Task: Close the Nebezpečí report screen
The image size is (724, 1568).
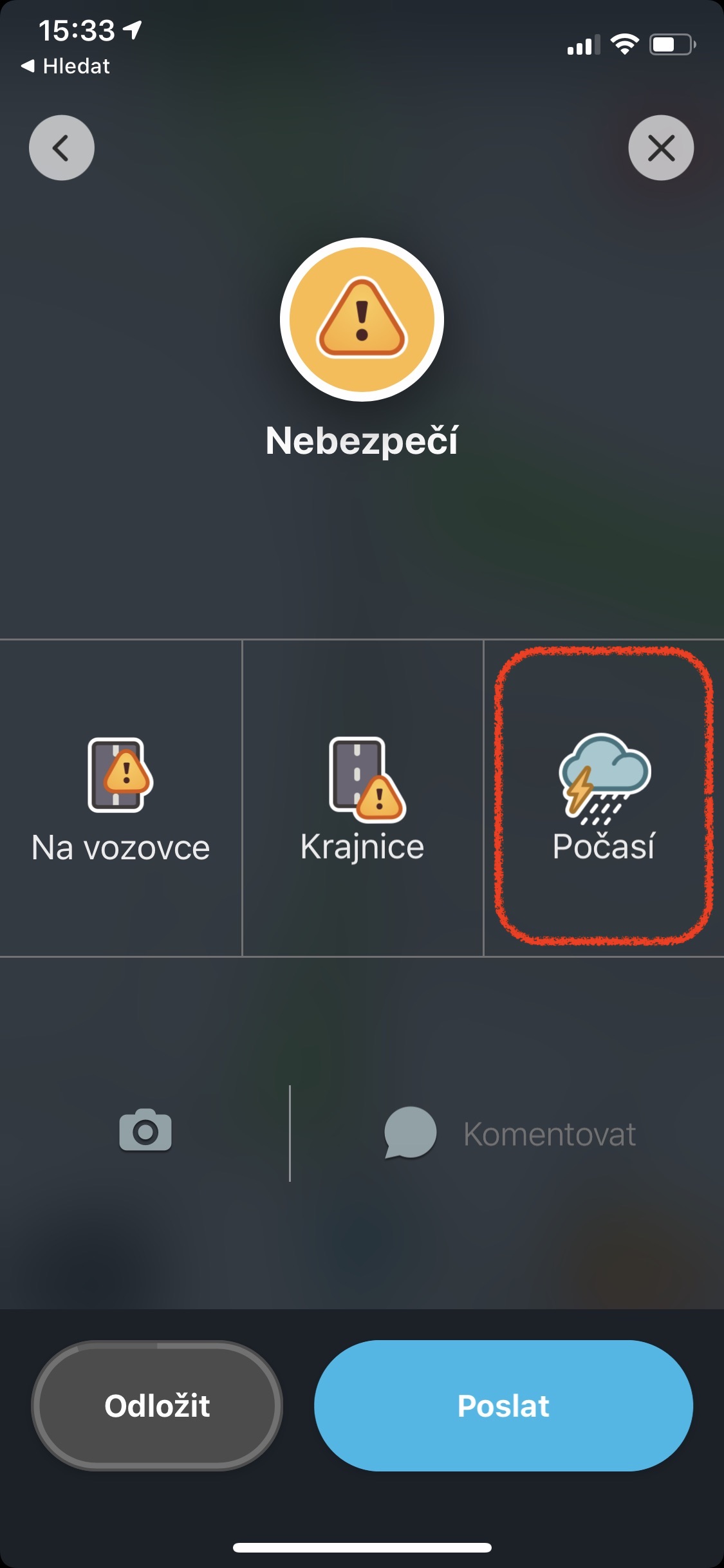Action: click(661, 148)
